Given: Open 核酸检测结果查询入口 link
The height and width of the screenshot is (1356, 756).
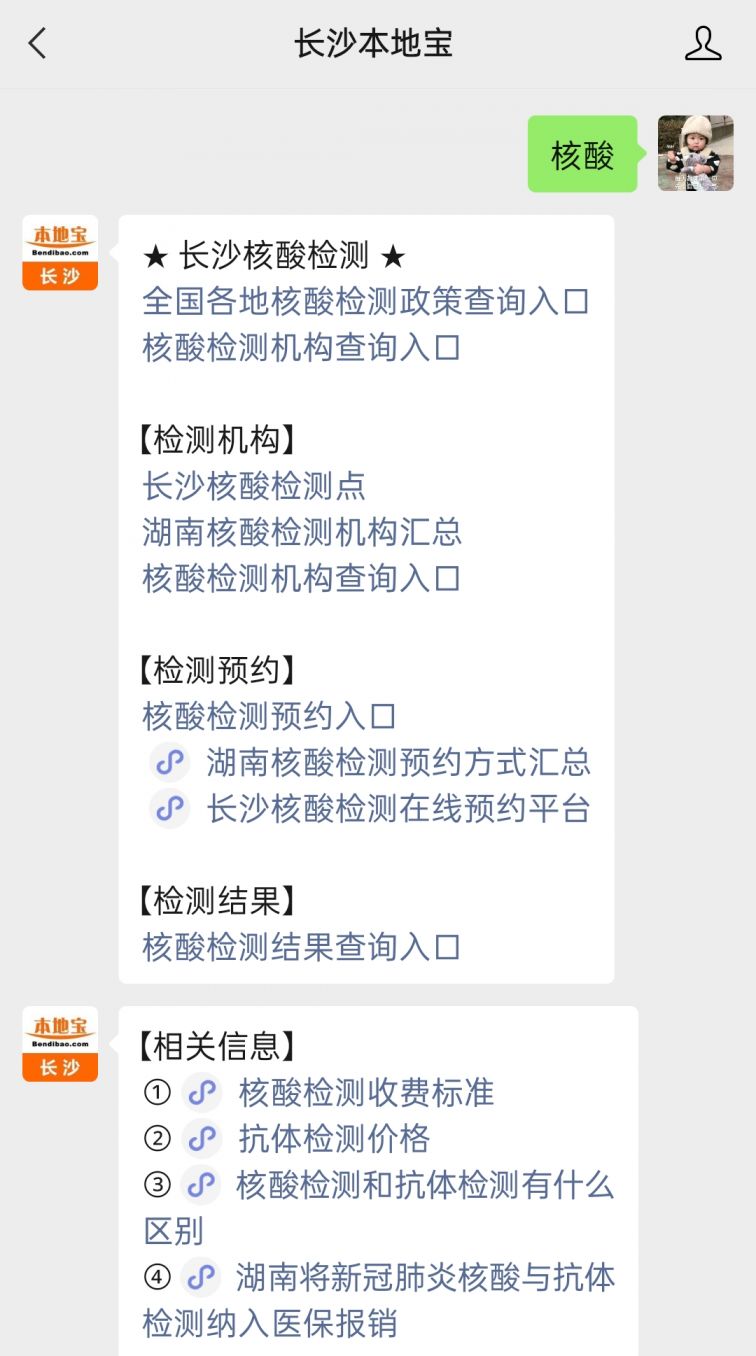Looking at the screenshot, I should [302, 946].
